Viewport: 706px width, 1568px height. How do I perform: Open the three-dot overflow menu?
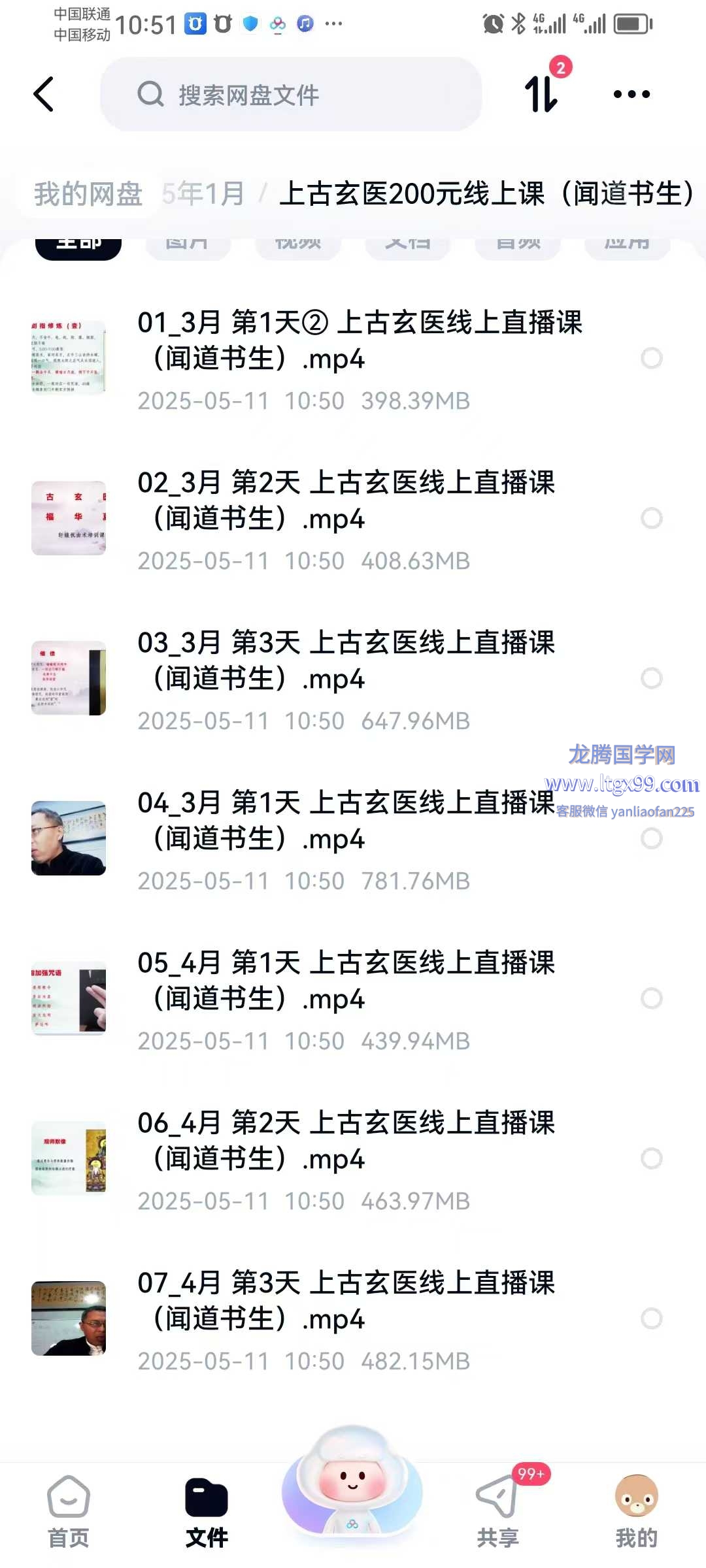631,95
